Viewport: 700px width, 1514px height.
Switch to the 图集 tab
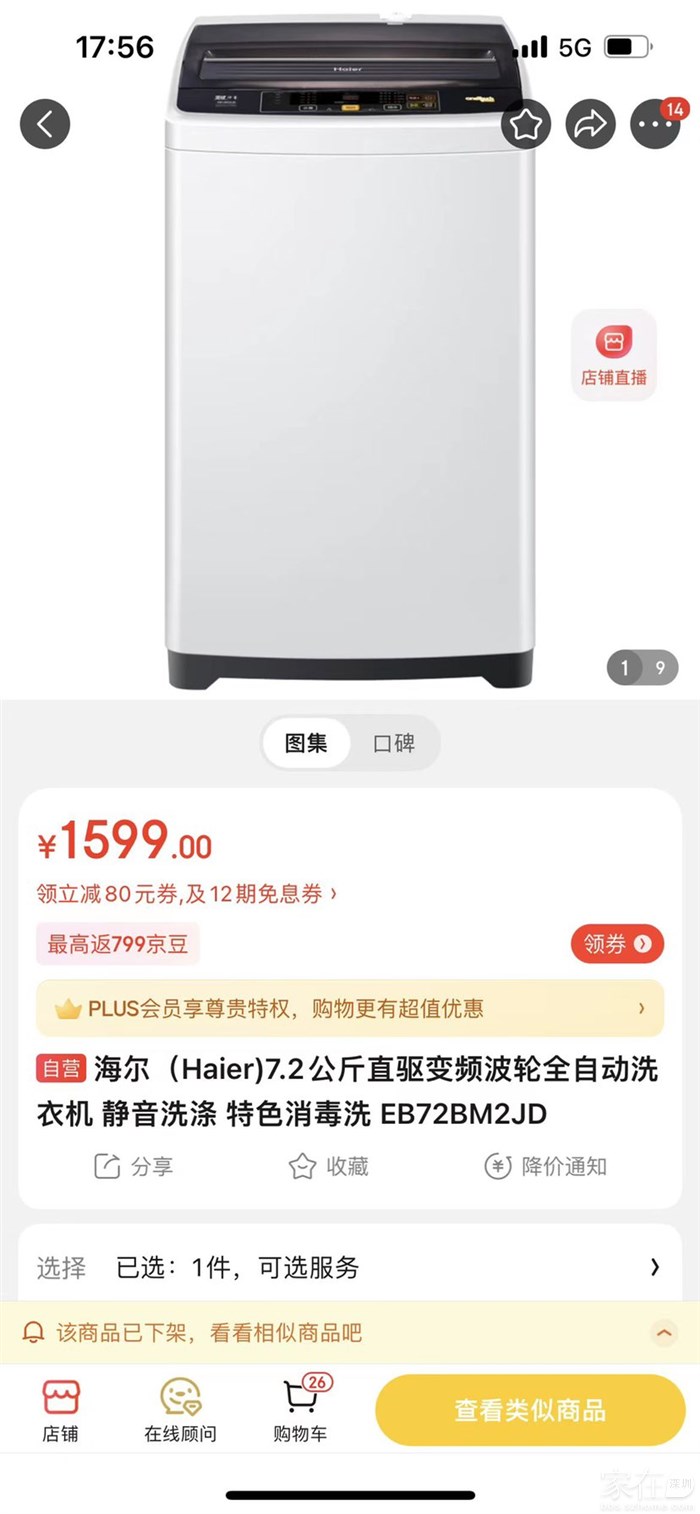[306, 743]
